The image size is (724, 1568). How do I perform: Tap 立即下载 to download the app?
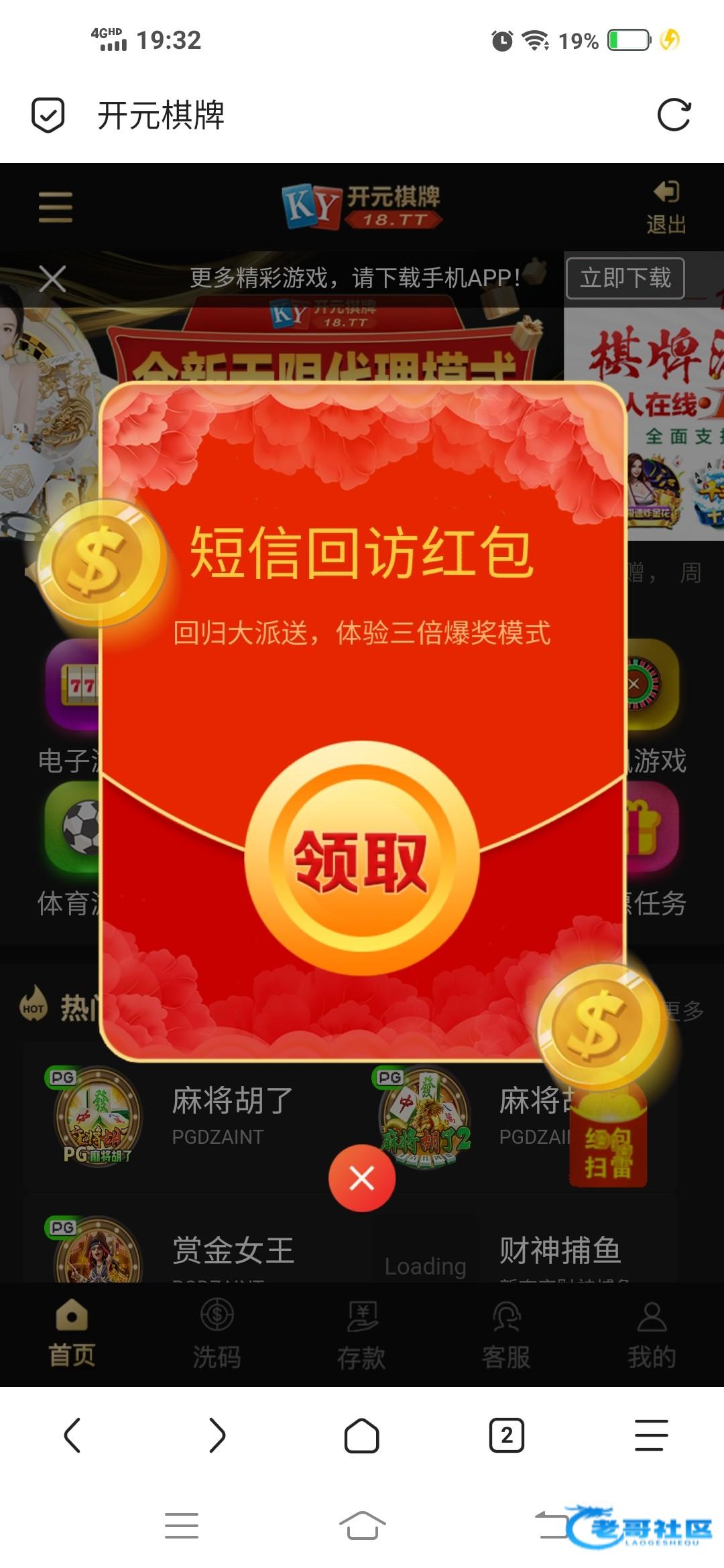coord(625,278)
